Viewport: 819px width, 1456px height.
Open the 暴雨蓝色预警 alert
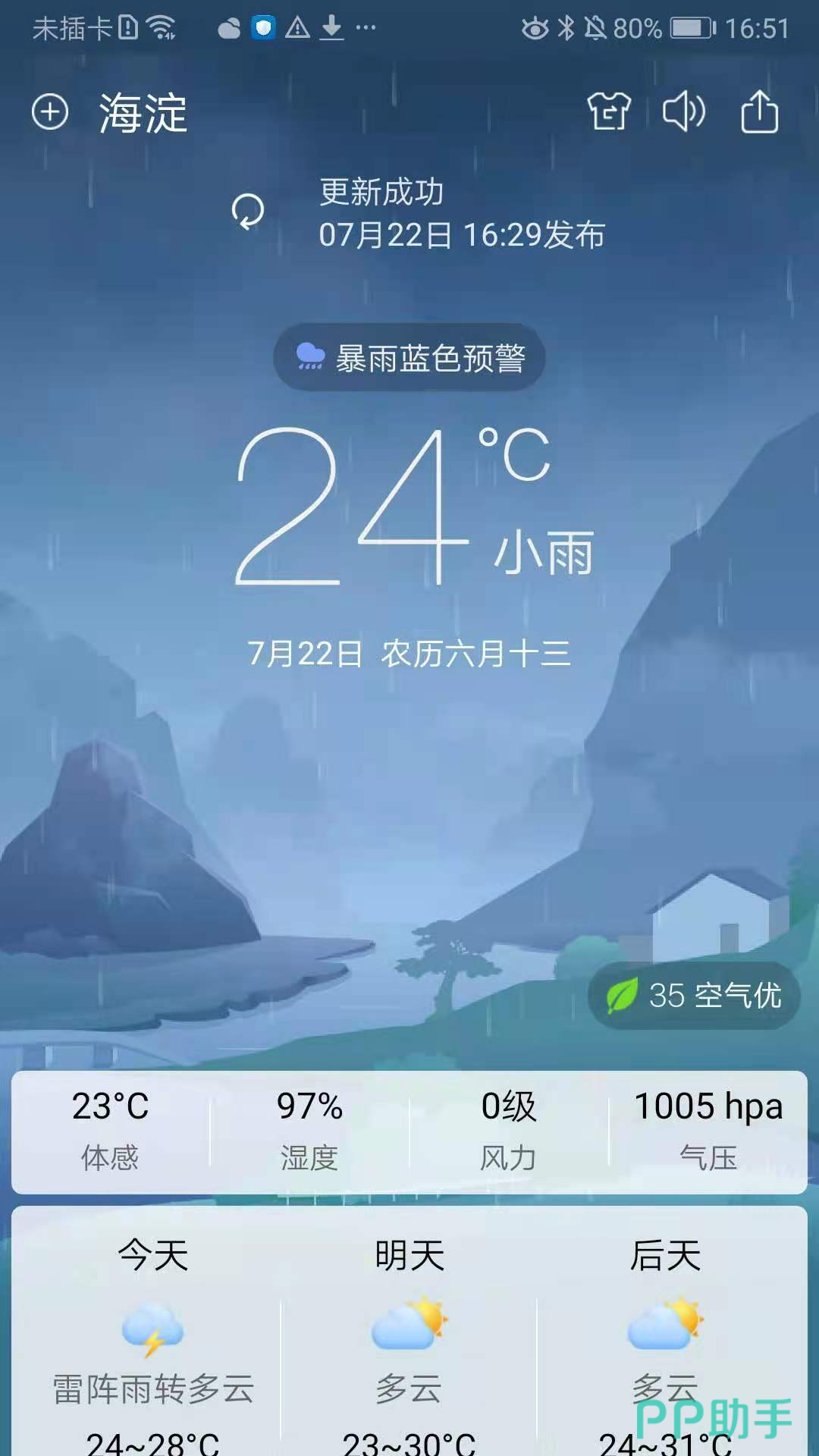pos(409,358)
